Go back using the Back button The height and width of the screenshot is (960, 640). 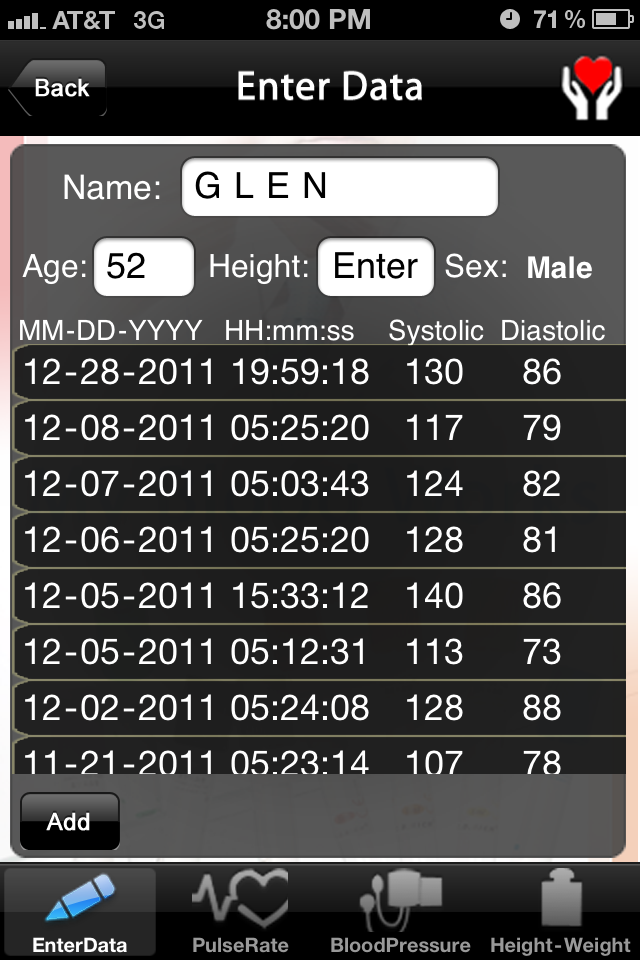click(x=58, y=88)
